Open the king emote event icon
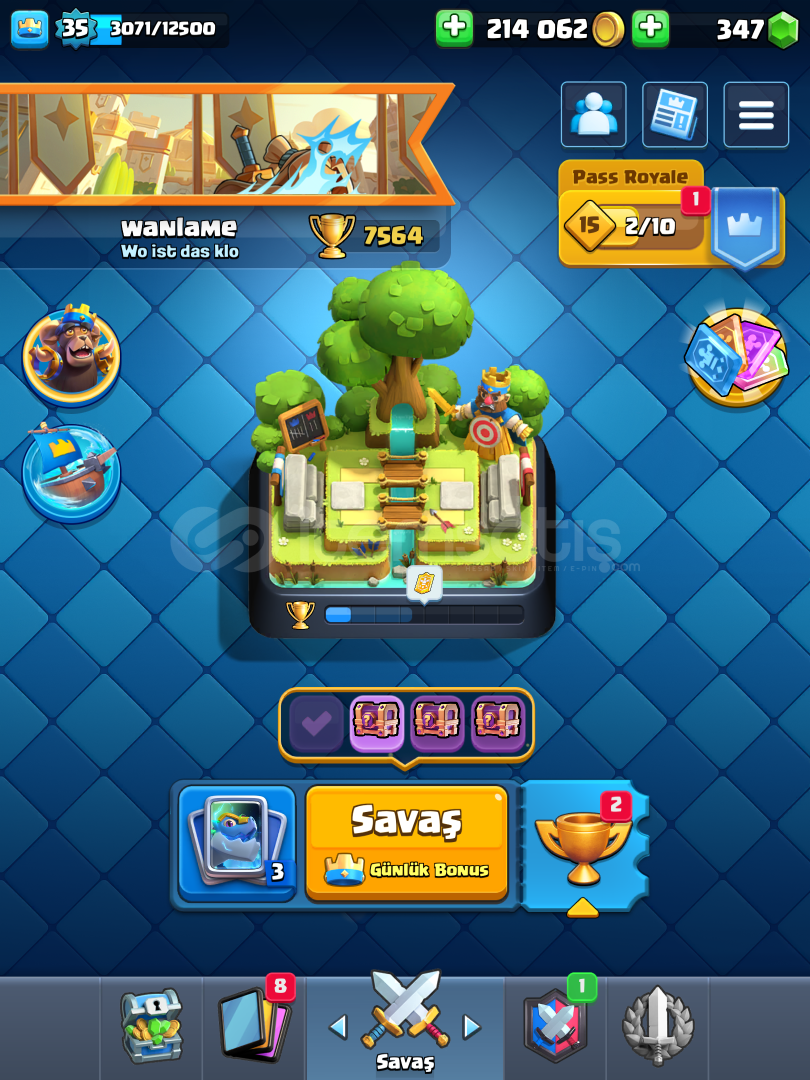This screenshot has width=810, height=1080. pyautogui.click(x=71, y=356)
